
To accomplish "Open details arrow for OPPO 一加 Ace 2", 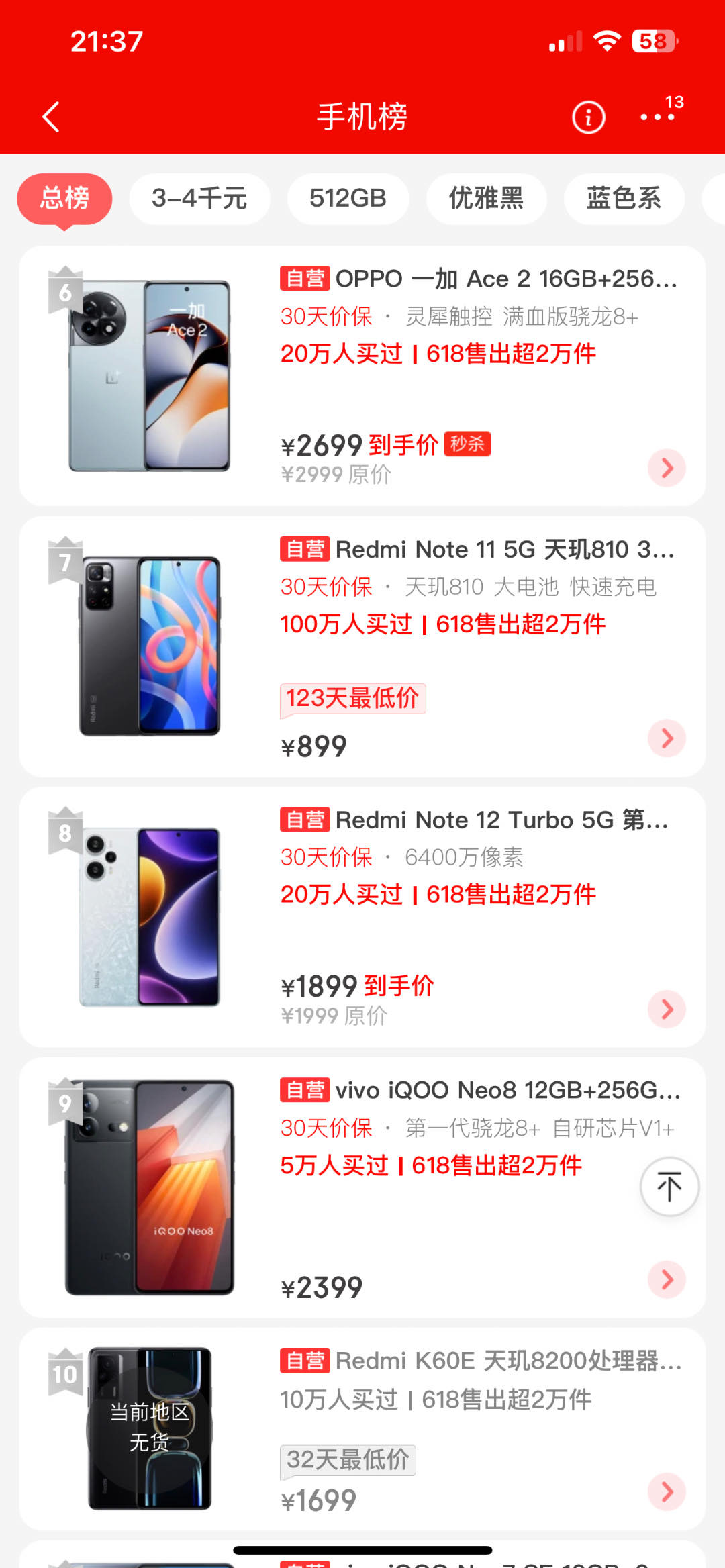I will 667,468.
